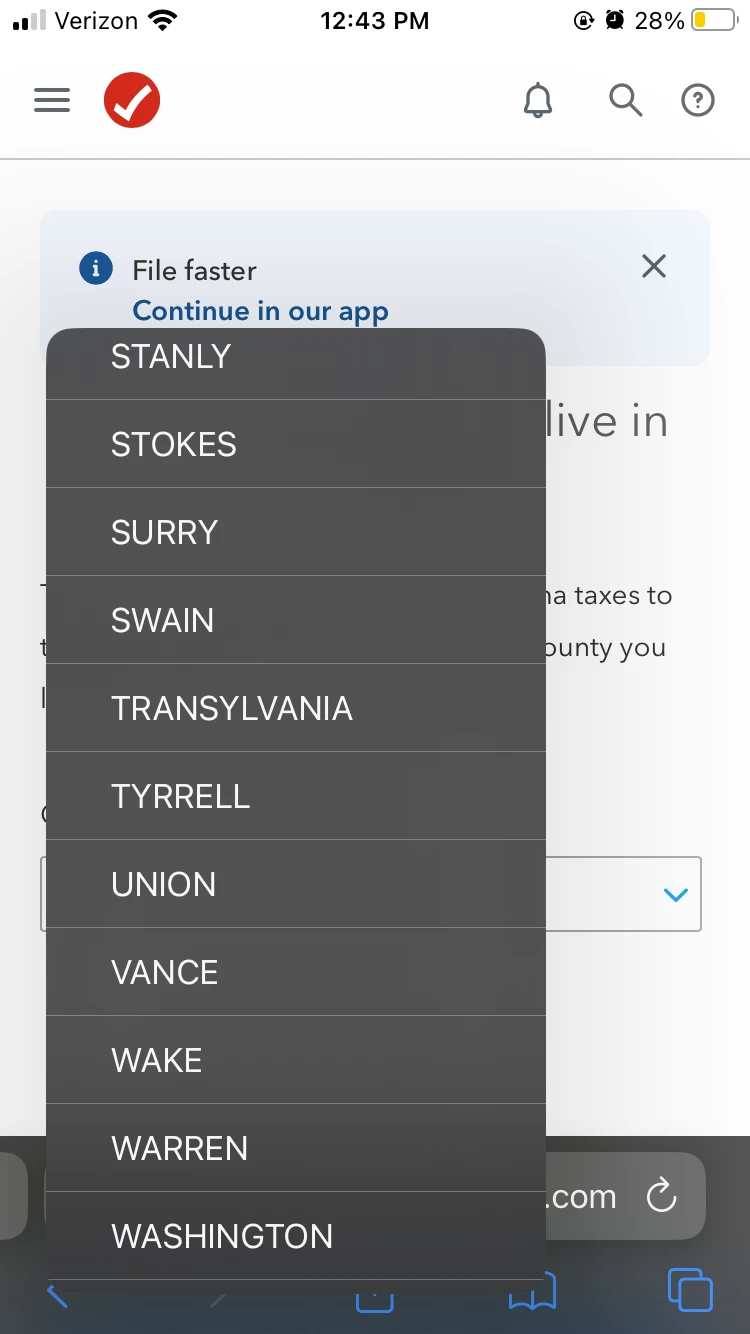Choose TRANSYLVANIA county
The image size is (750, 1334).
coord(295,708)
